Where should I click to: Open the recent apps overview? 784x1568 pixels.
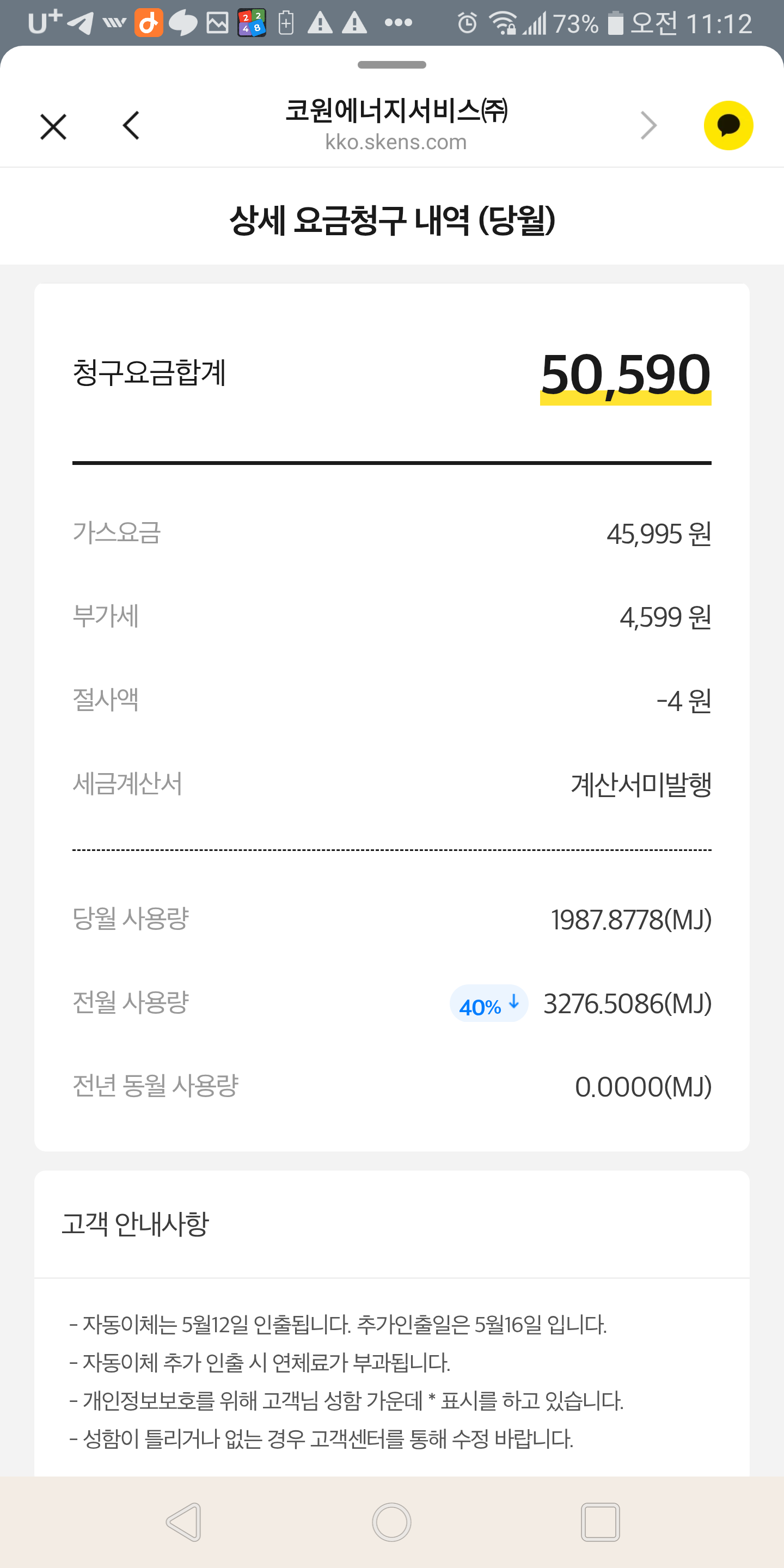(x=600, y=1522)
